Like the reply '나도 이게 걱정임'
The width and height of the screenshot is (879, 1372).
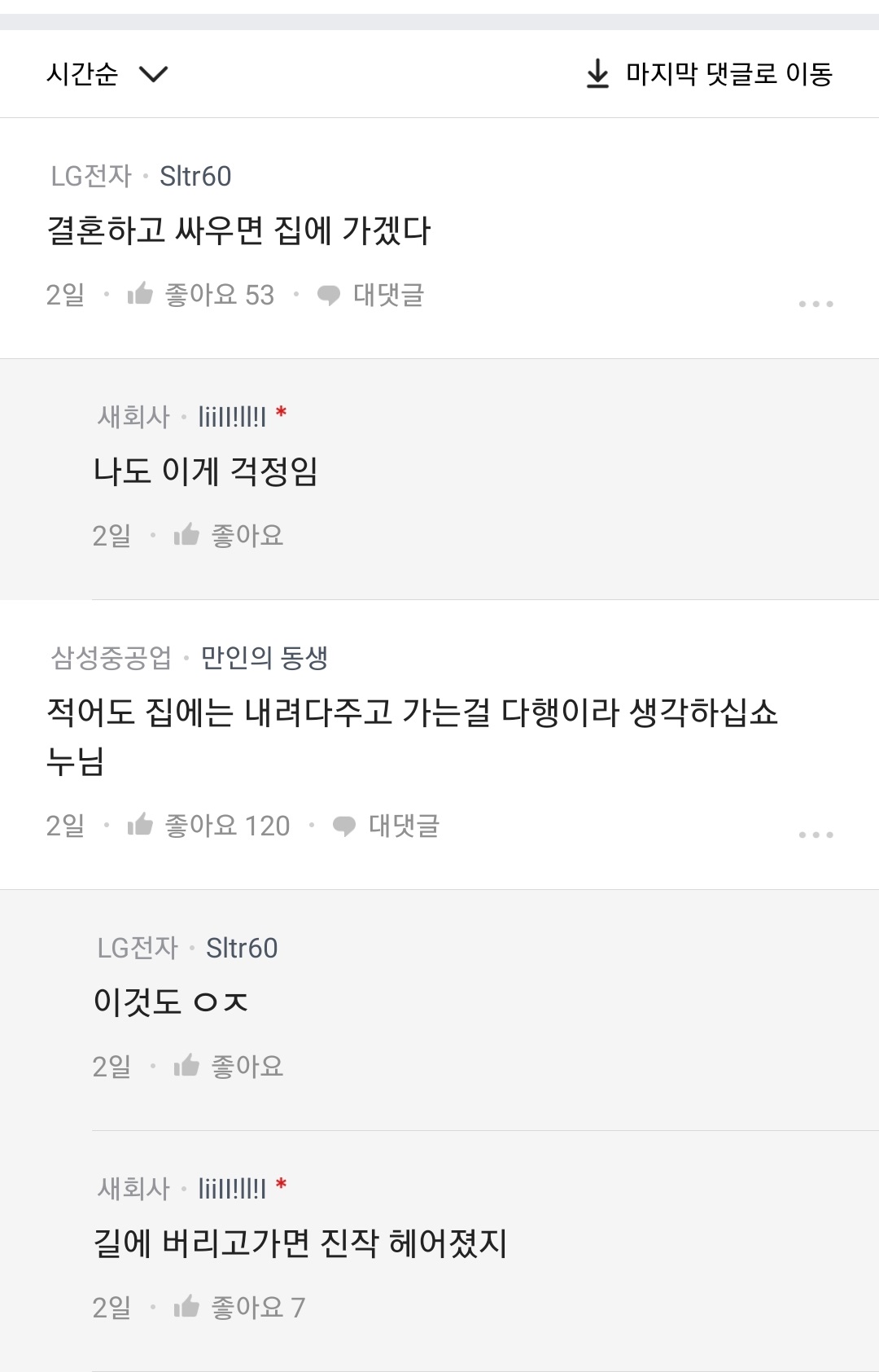pyautogui.click(x=229, y=536)
